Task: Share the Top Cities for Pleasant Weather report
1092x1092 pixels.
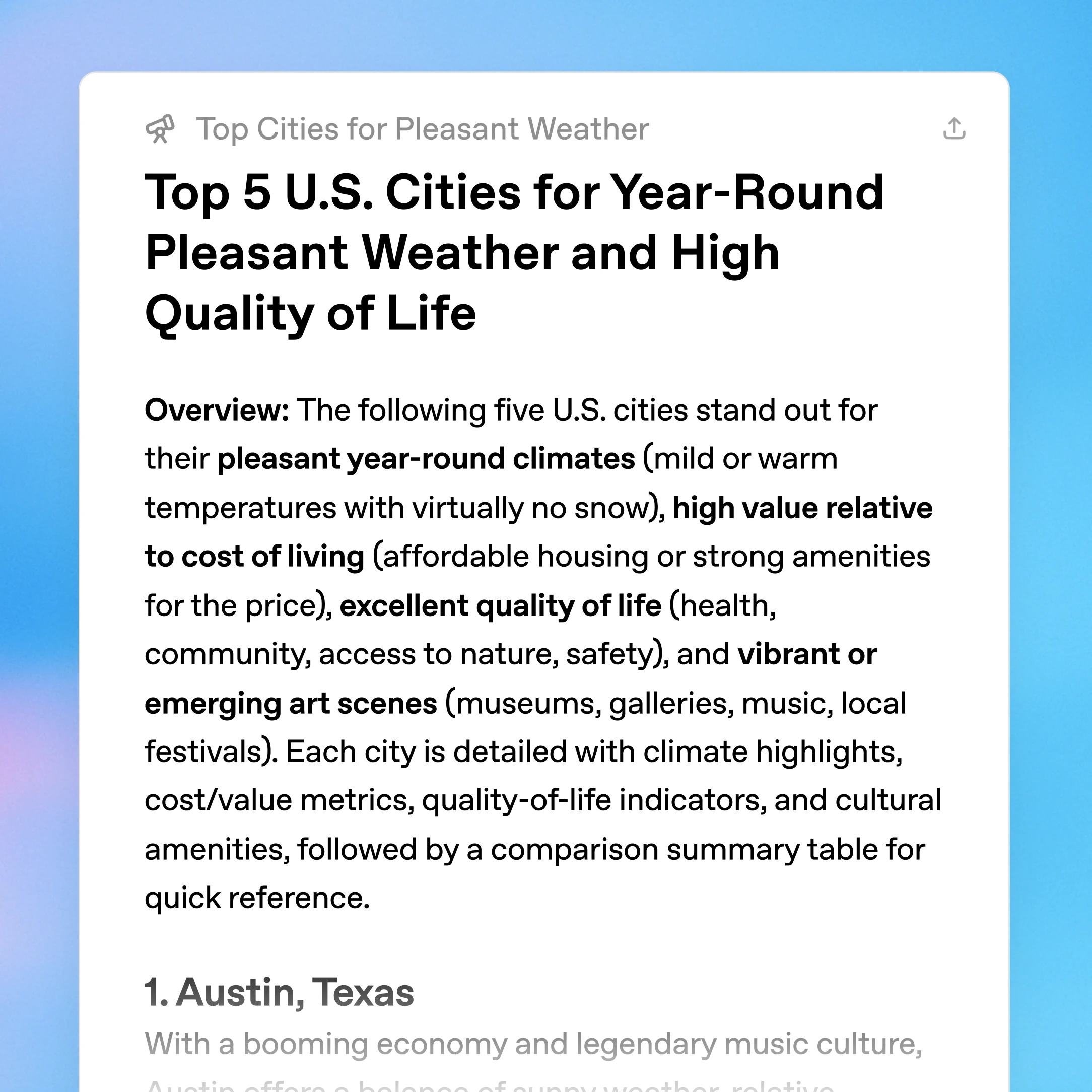Action: point(954,129)
